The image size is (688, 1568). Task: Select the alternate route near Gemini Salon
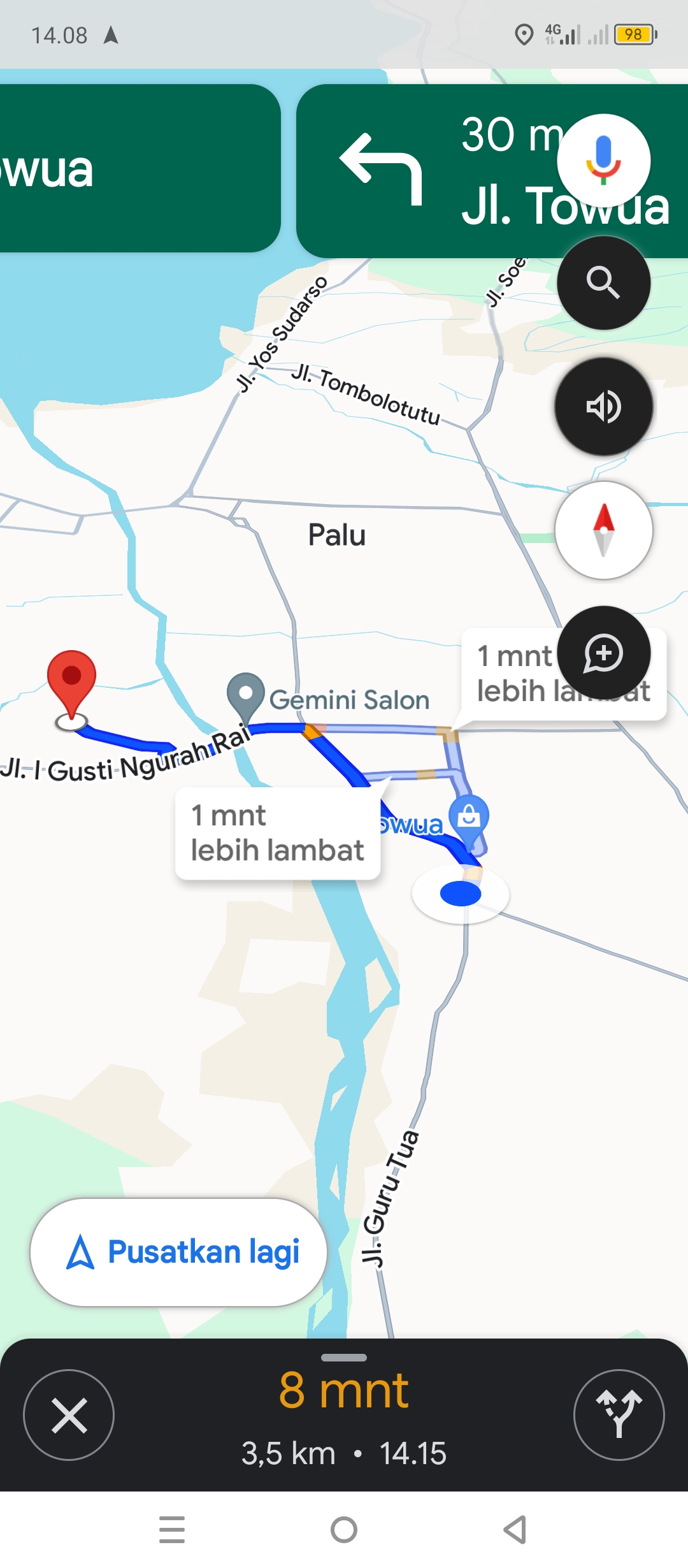point(277,833)
